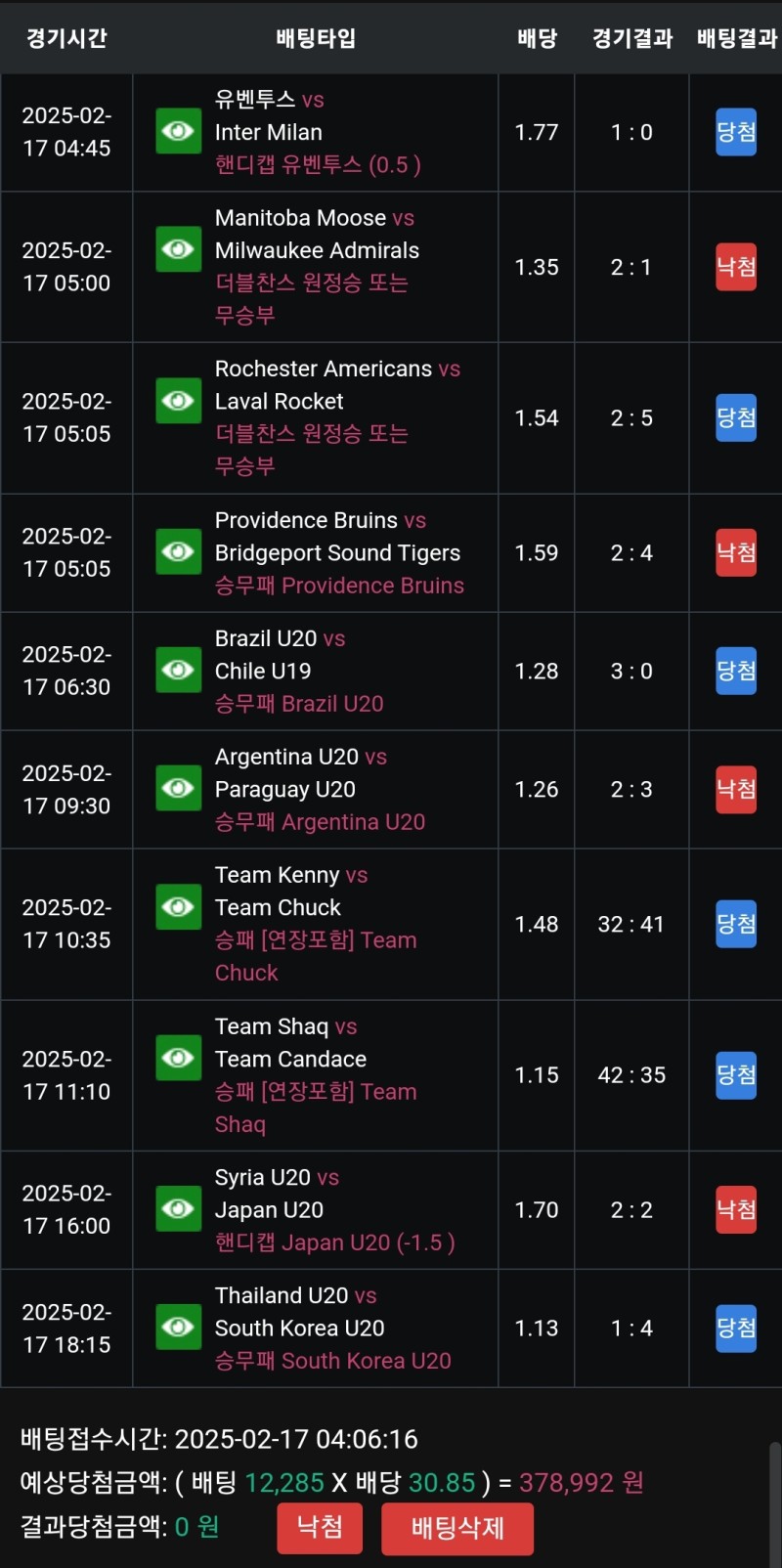Tap eye icon for Providence Bruins match
The width and height of the screenshot is (782, 1568).
(x=178, y=551)
